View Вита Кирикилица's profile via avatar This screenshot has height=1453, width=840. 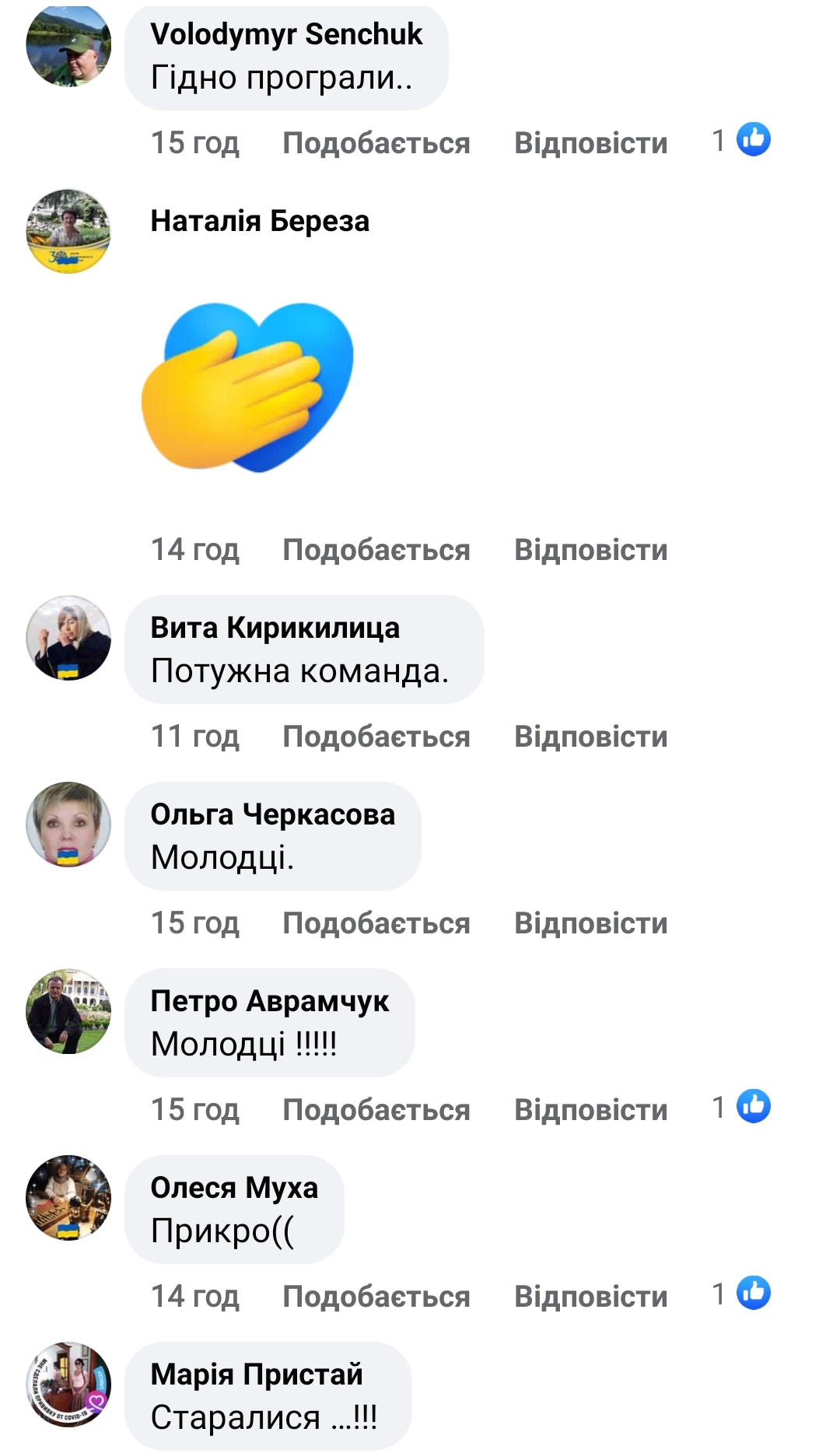pyautogui.click(x=68, y=638)
